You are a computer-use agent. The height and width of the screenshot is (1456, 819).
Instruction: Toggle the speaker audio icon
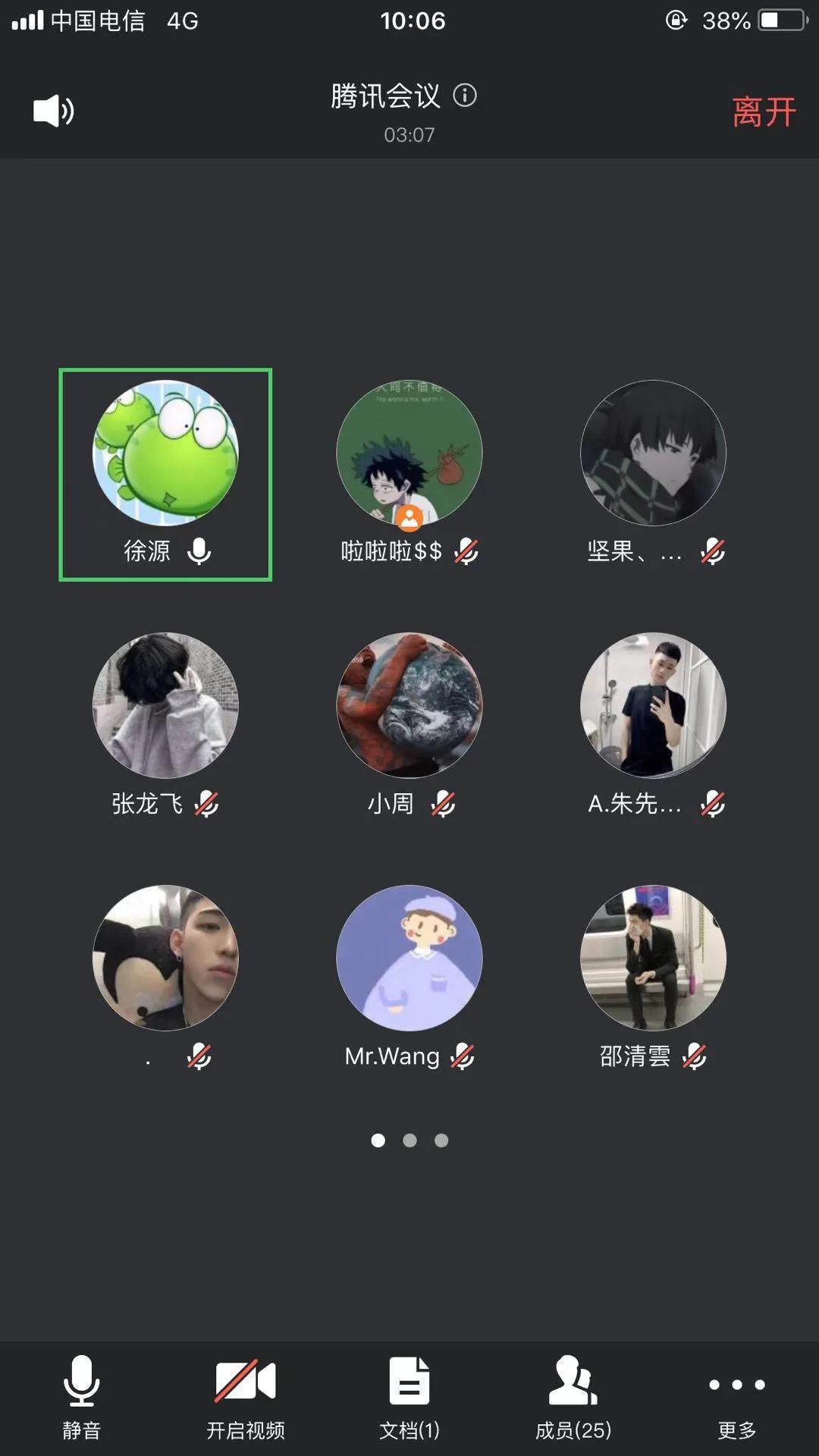53,111
